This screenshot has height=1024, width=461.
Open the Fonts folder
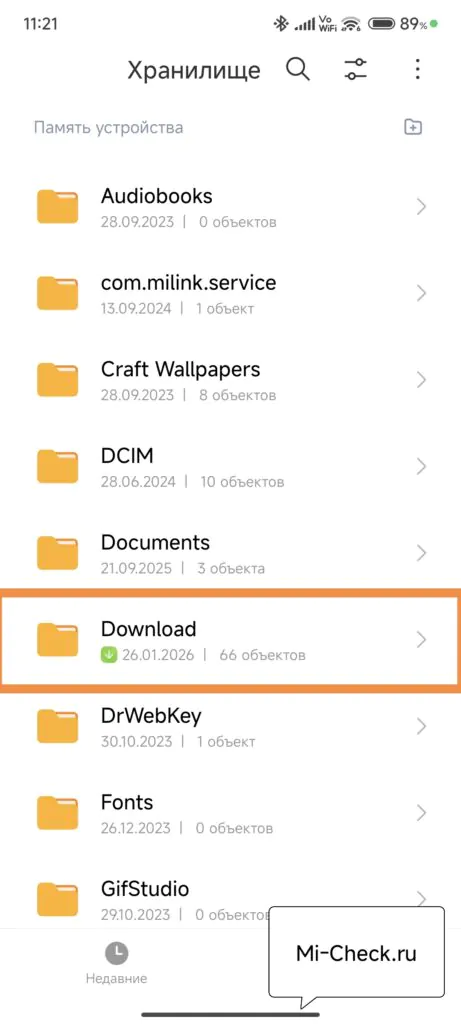(230, 813)
